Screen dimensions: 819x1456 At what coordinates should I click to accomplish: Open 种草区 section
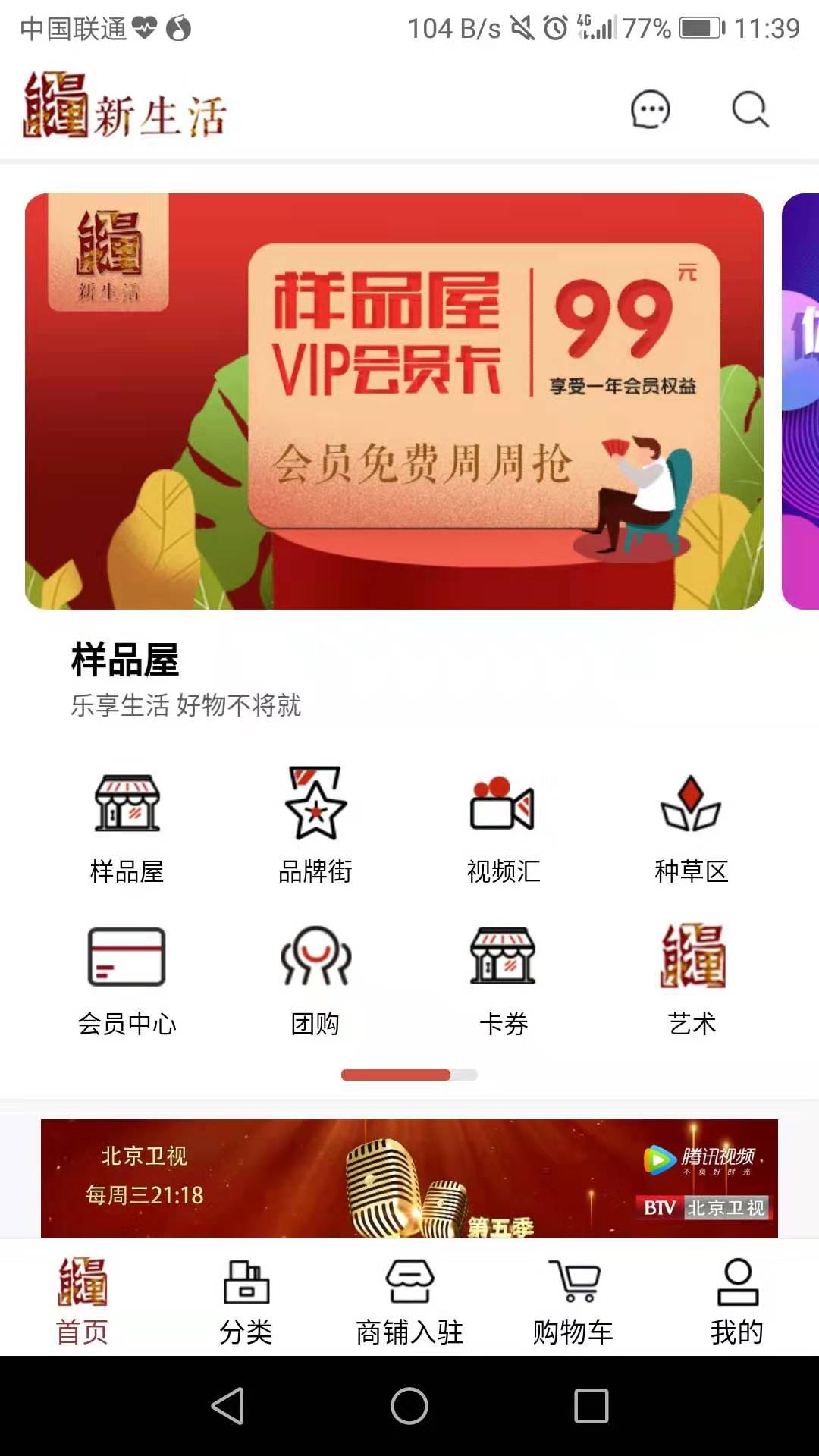click(x=691, y=827)
